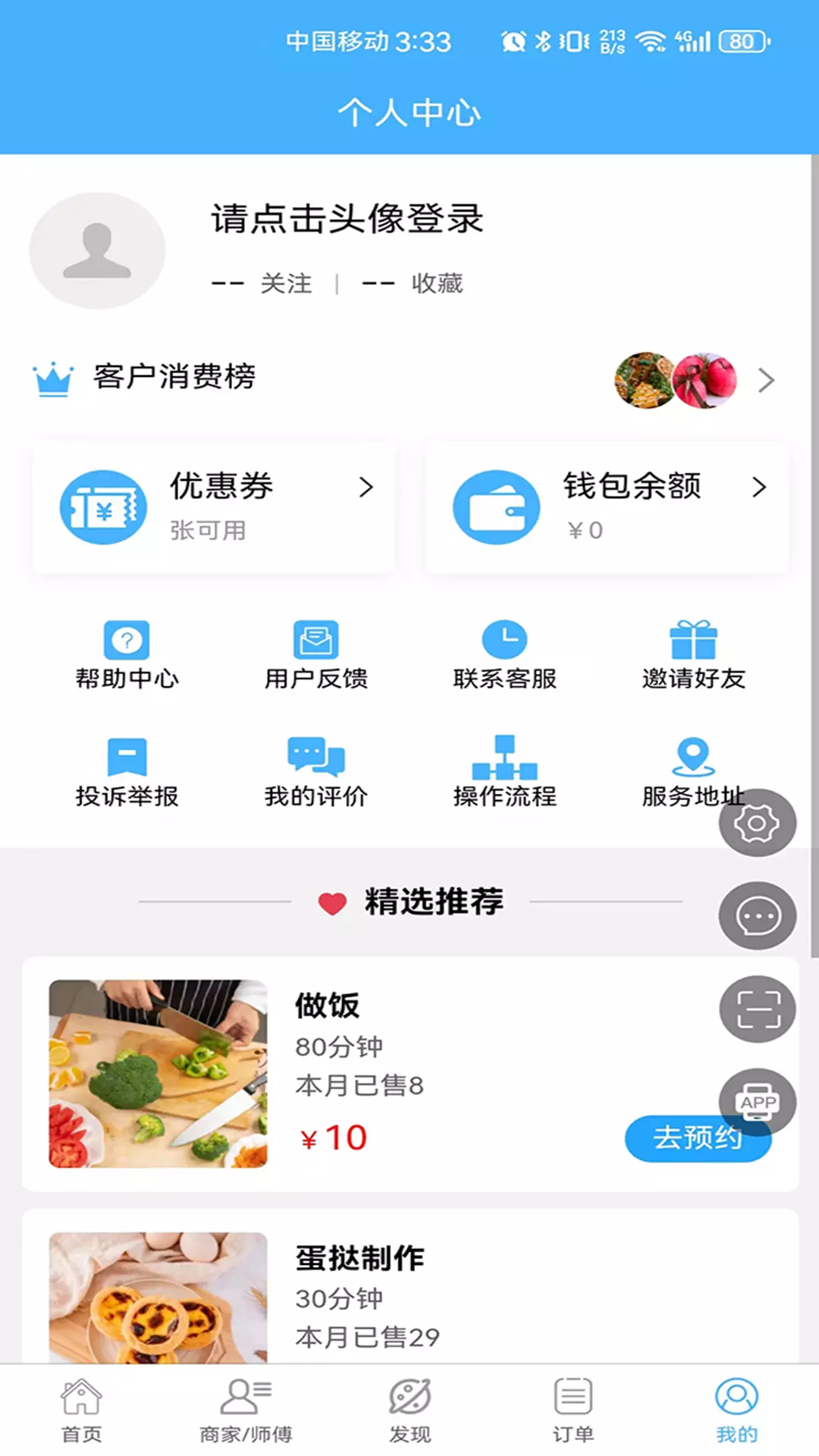Open the 优惠券 coupons card
The width and height of the screenshot is (819, 1456).
[x=213, y=507]
